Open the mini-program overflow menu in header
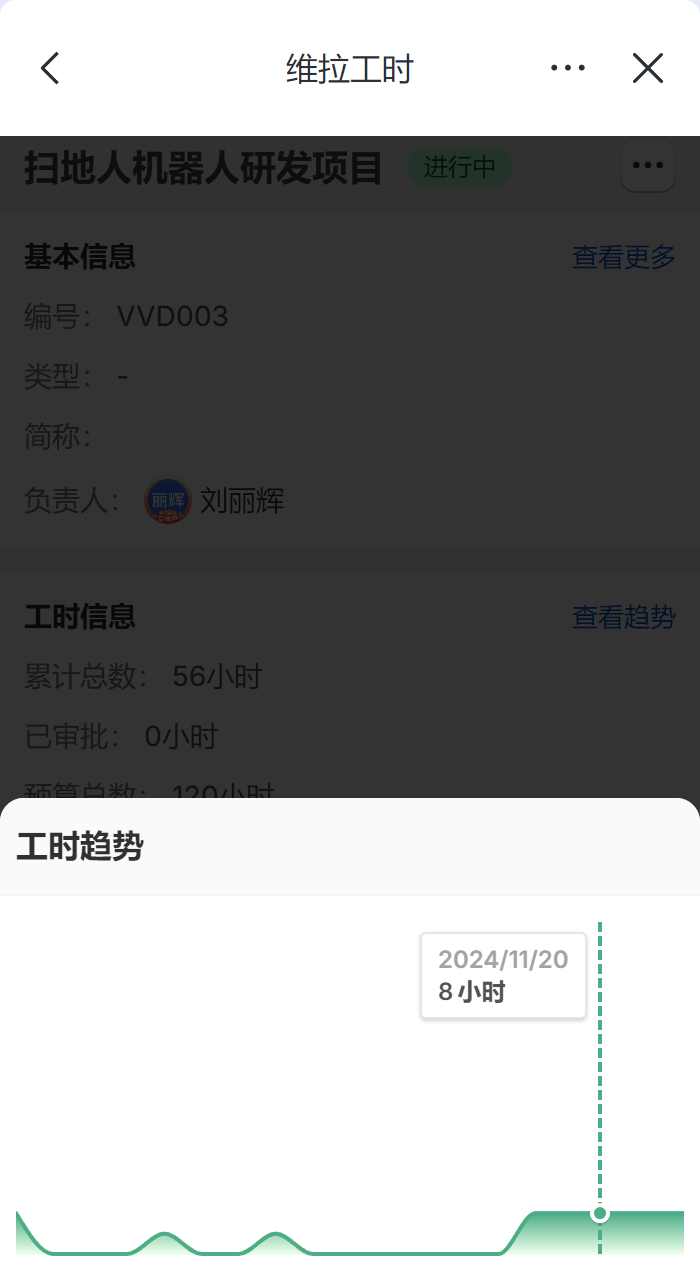 [x=568, y=68]
